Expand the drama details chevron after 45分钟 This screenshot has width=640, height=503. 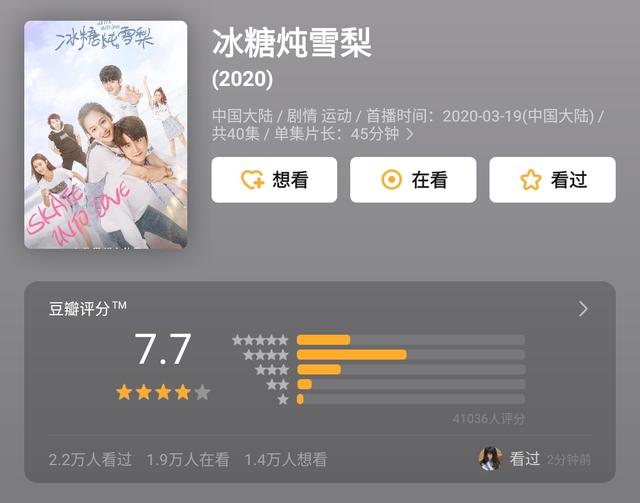coord(410,134)
